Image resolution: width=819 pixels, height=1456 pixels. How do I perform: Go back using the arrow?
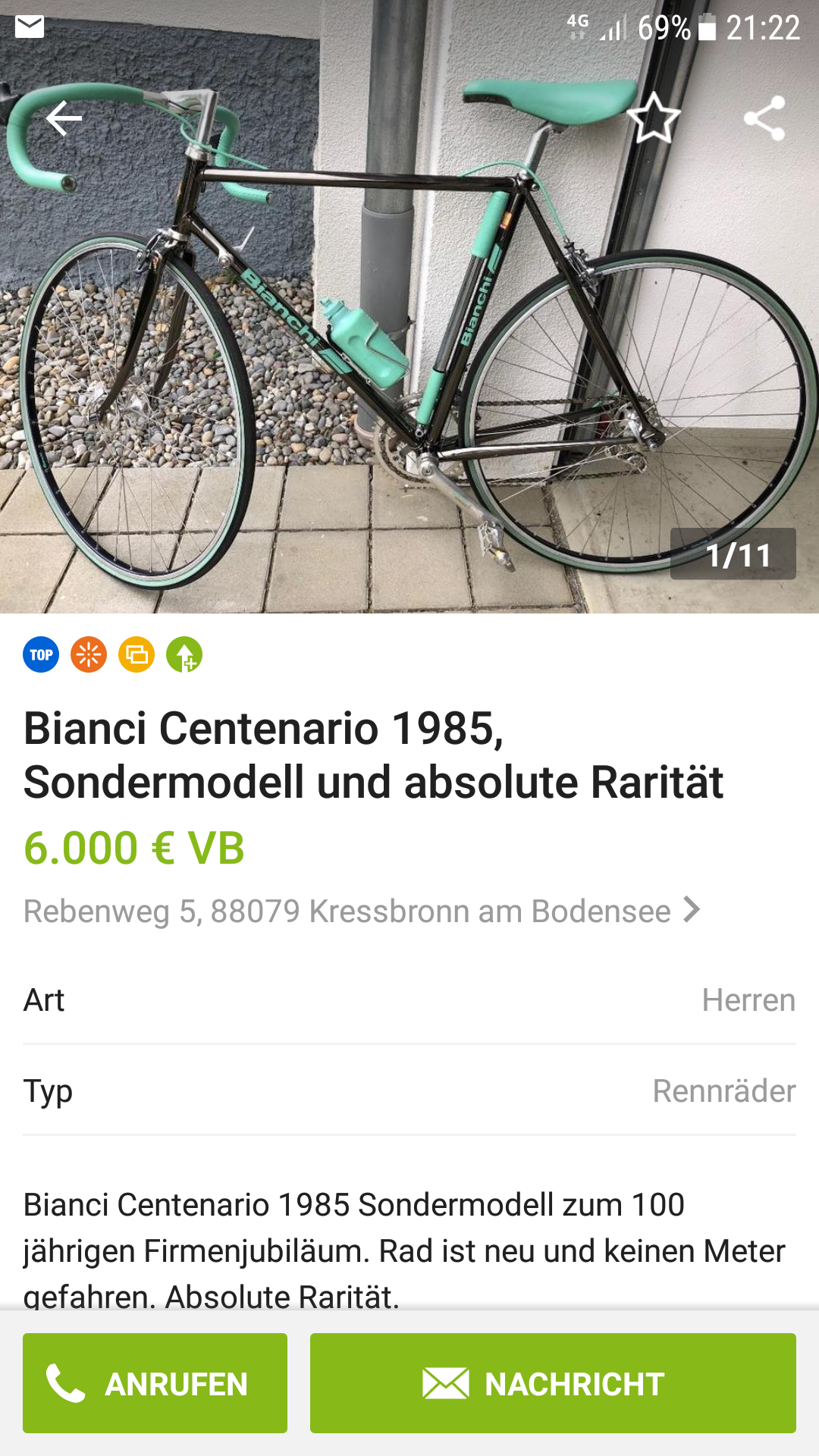point(64,118)
